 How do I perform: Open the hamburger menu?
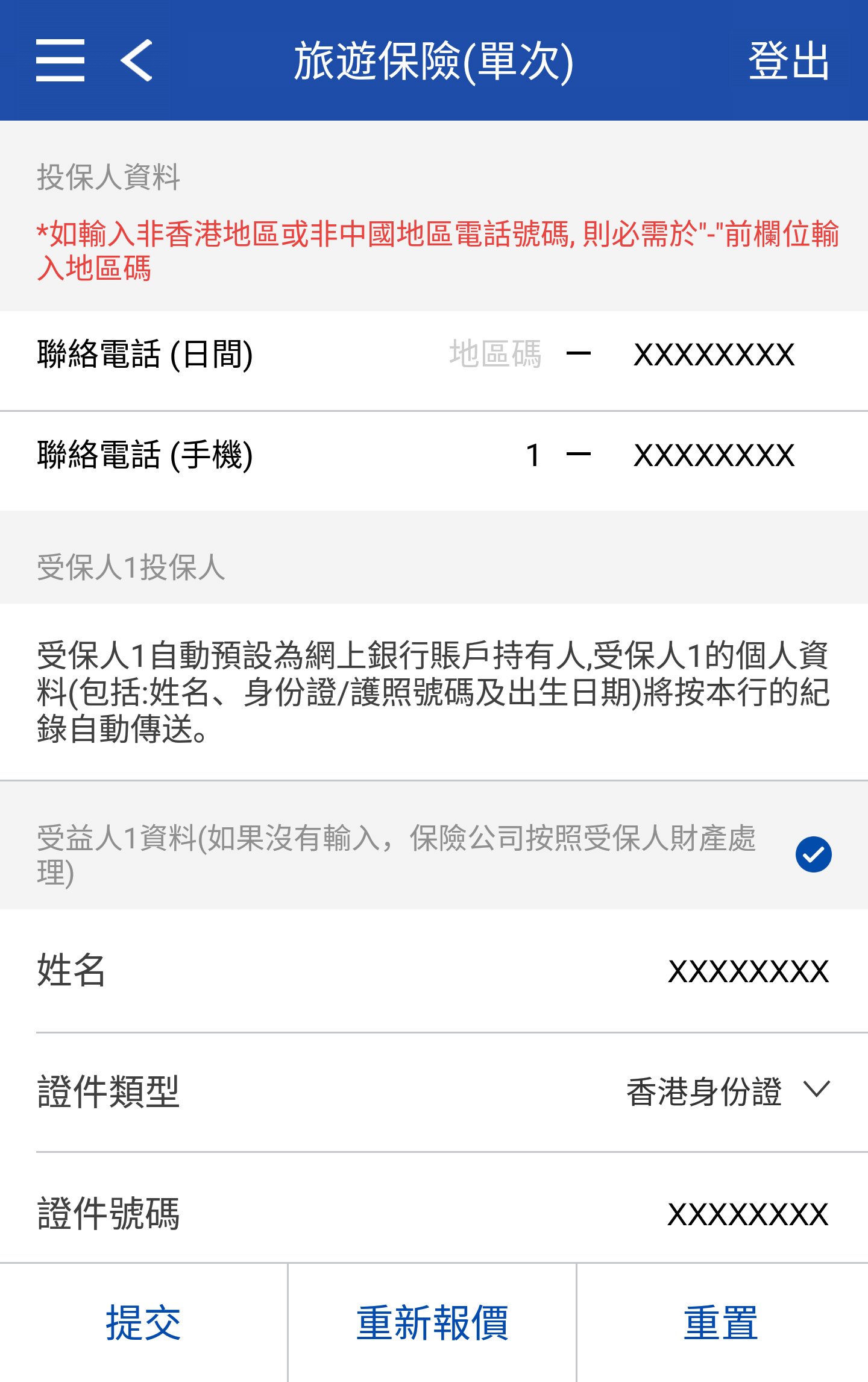tap(60, 60)
